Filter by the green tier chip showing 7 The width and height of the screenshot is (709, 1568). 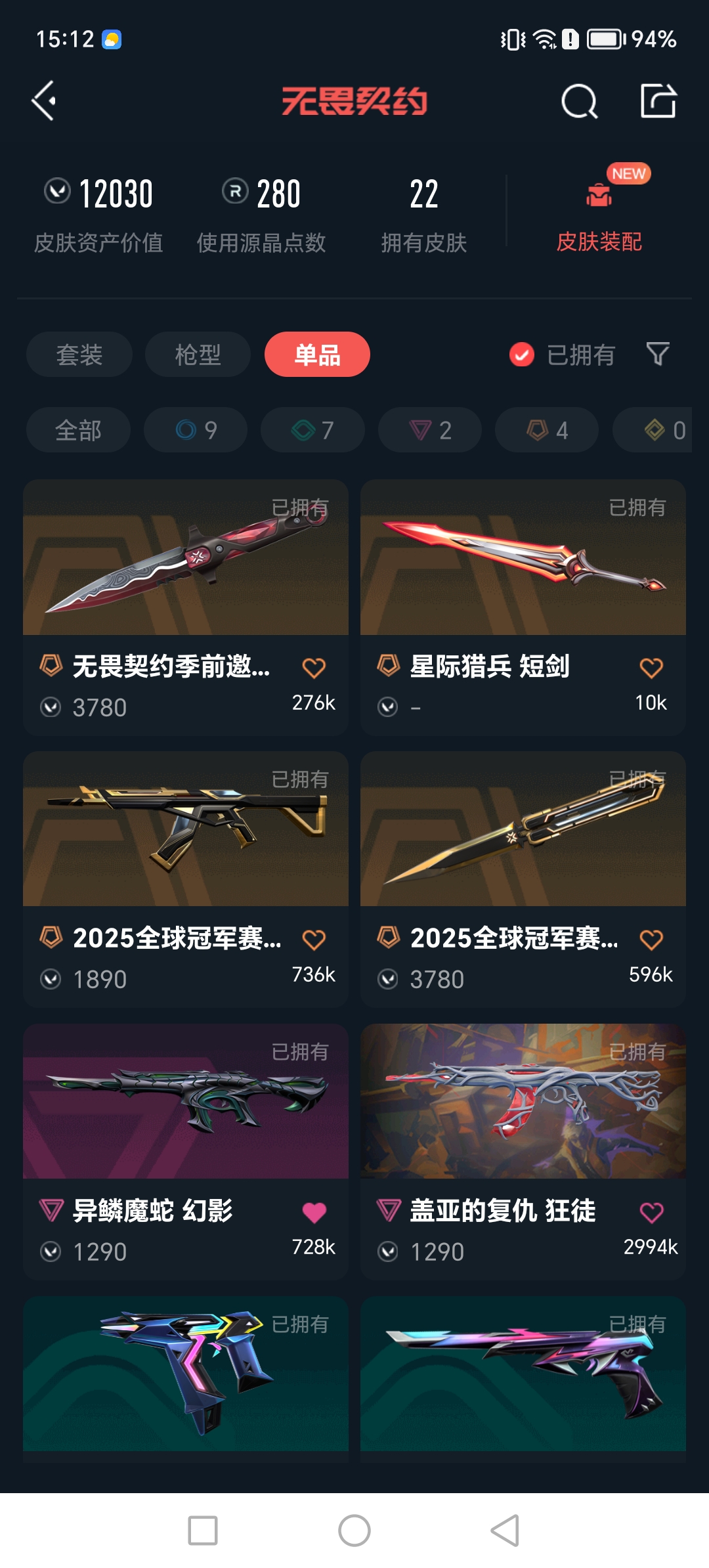pyautogui.click(x=312, y=430)
